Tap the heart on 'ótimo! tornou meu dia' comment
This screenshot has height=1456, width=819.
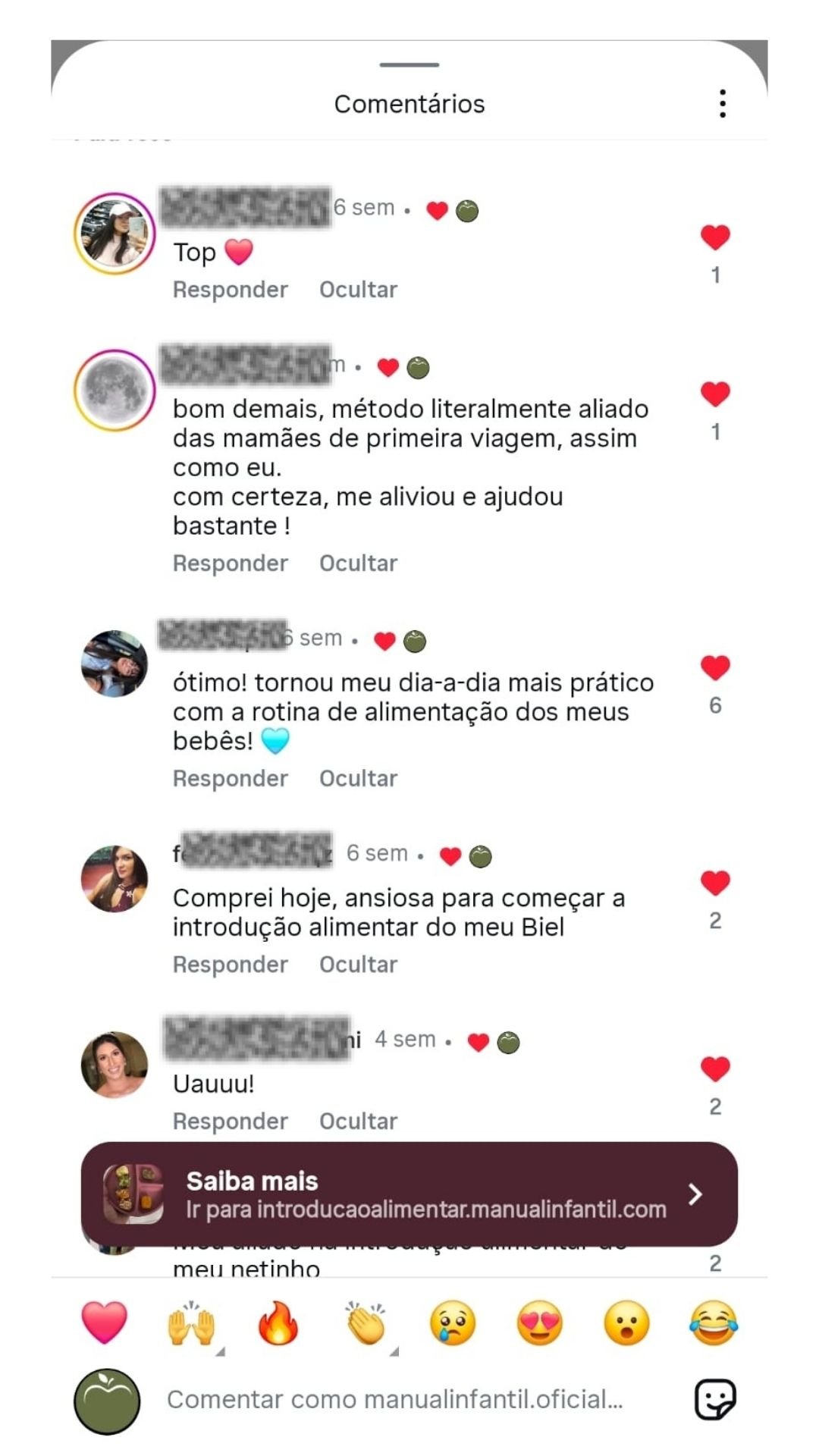(x=714, y=668)
